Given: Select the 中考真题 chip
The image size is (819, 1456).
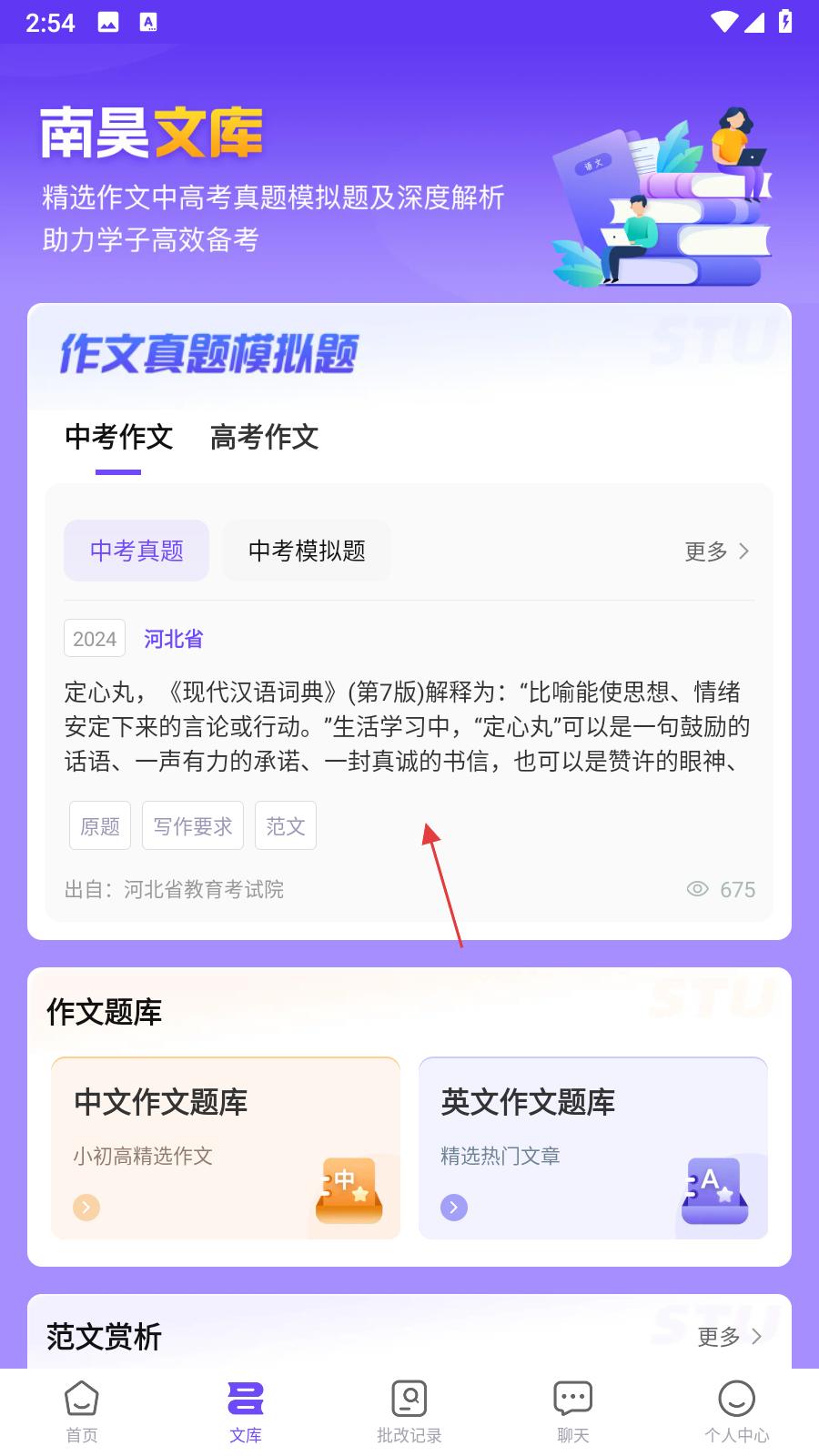Looking at the screenshot, I should 136,551.
